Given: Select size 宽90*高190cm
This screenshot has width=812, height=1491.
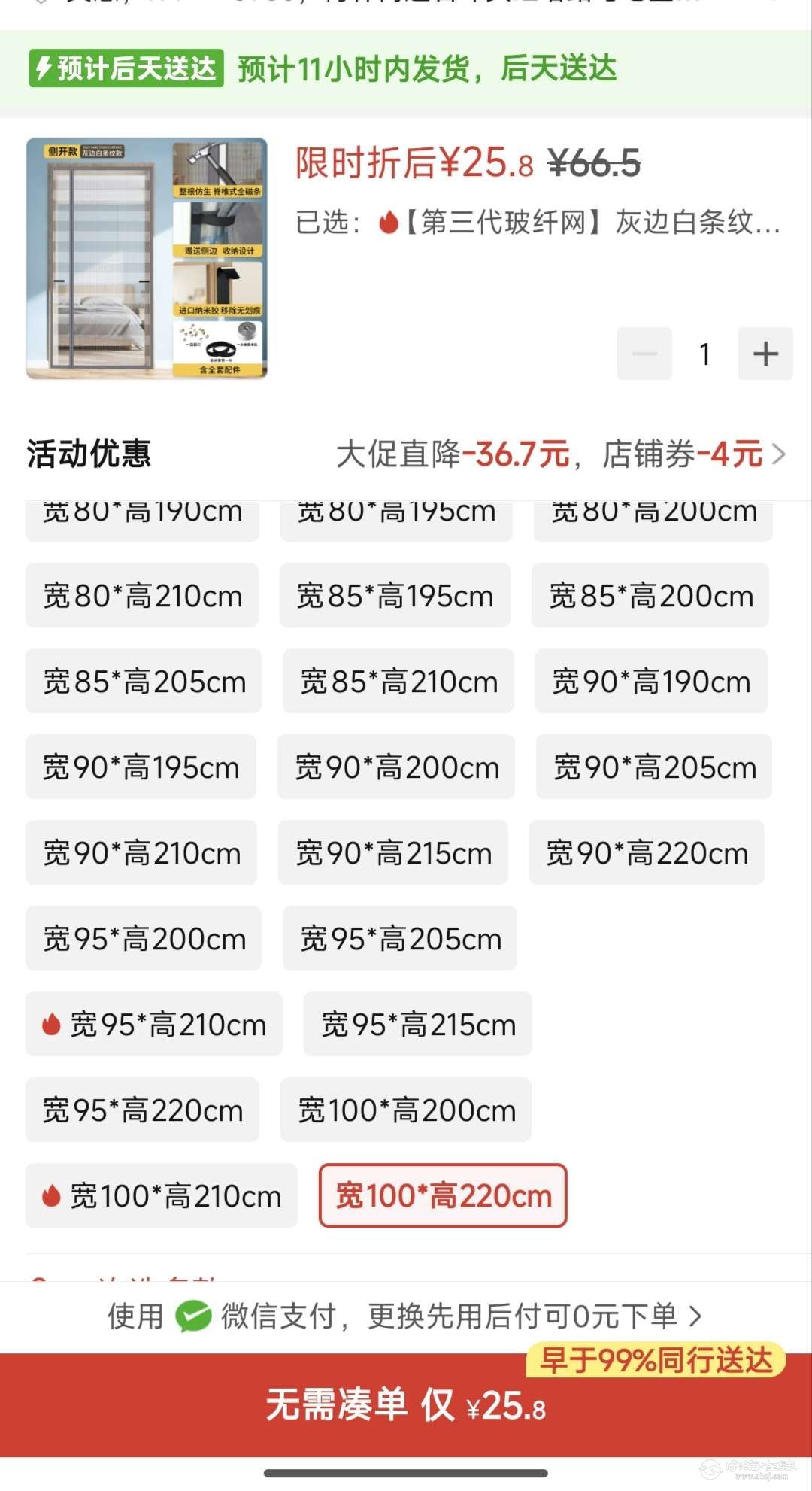Looking at the screenshot, I should click(x=651, y=682).
